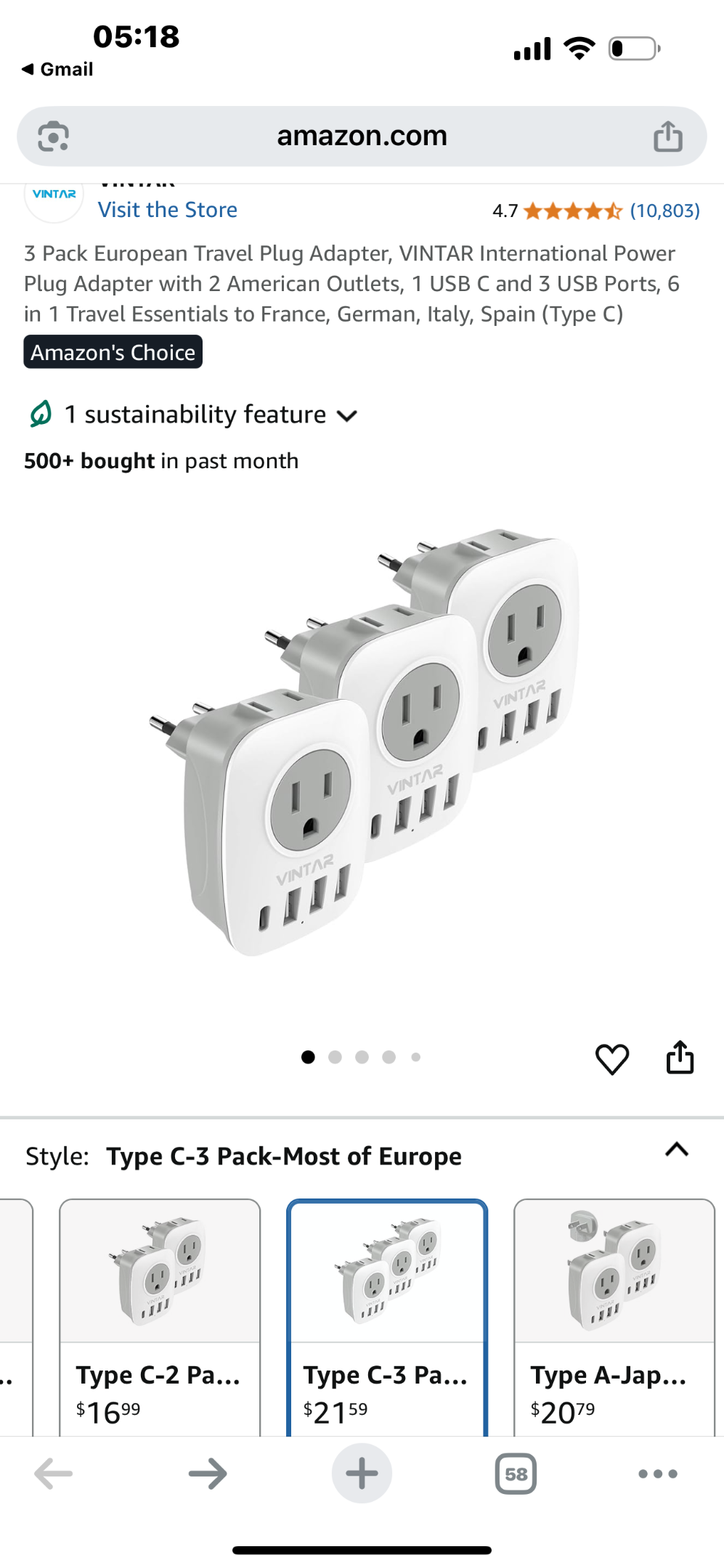Select the Type C-2 Pack style
The width and height of the screenshot is (724, 1568).
coord(160,1318)
